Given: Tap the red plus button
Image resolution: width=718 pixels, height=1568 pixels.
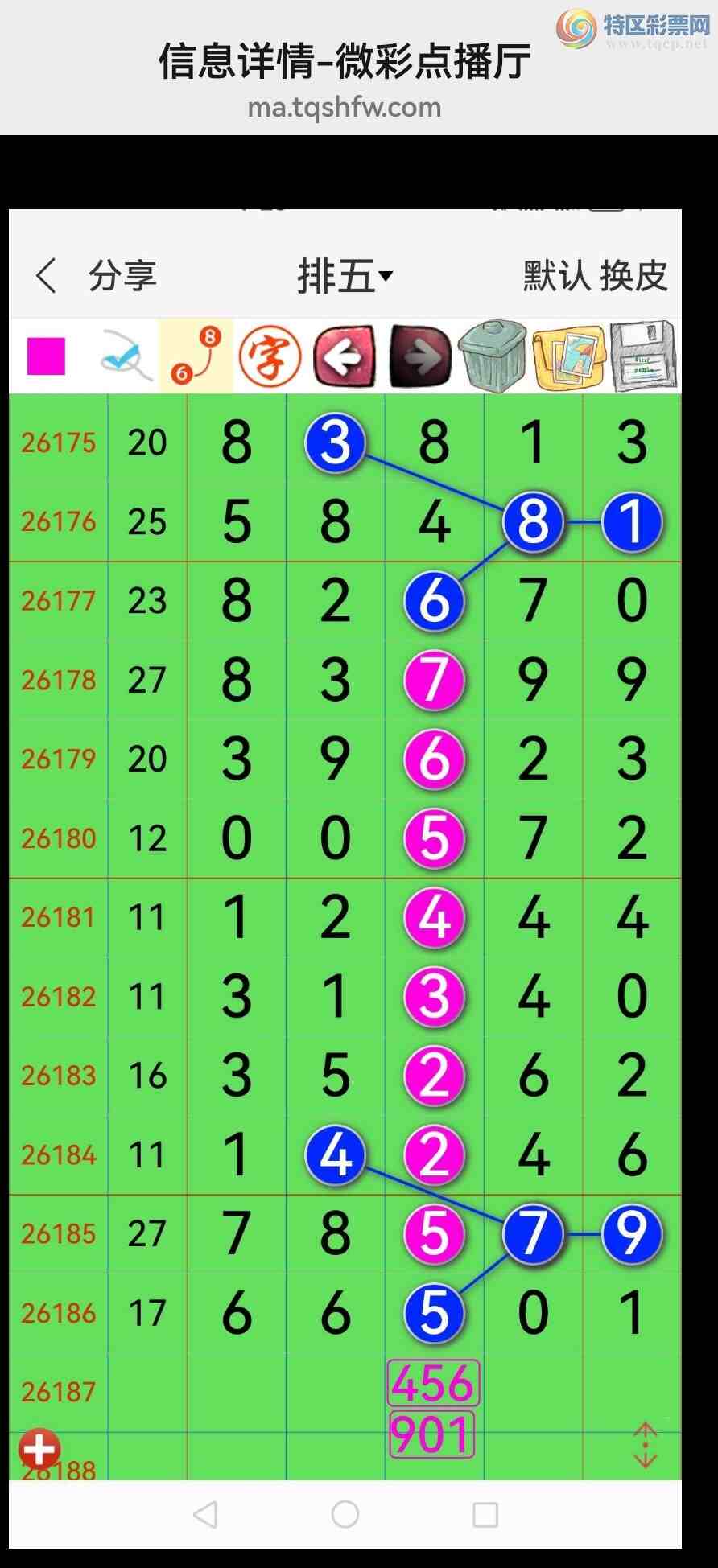Looking at the screenshot, I should [39, 1449].
